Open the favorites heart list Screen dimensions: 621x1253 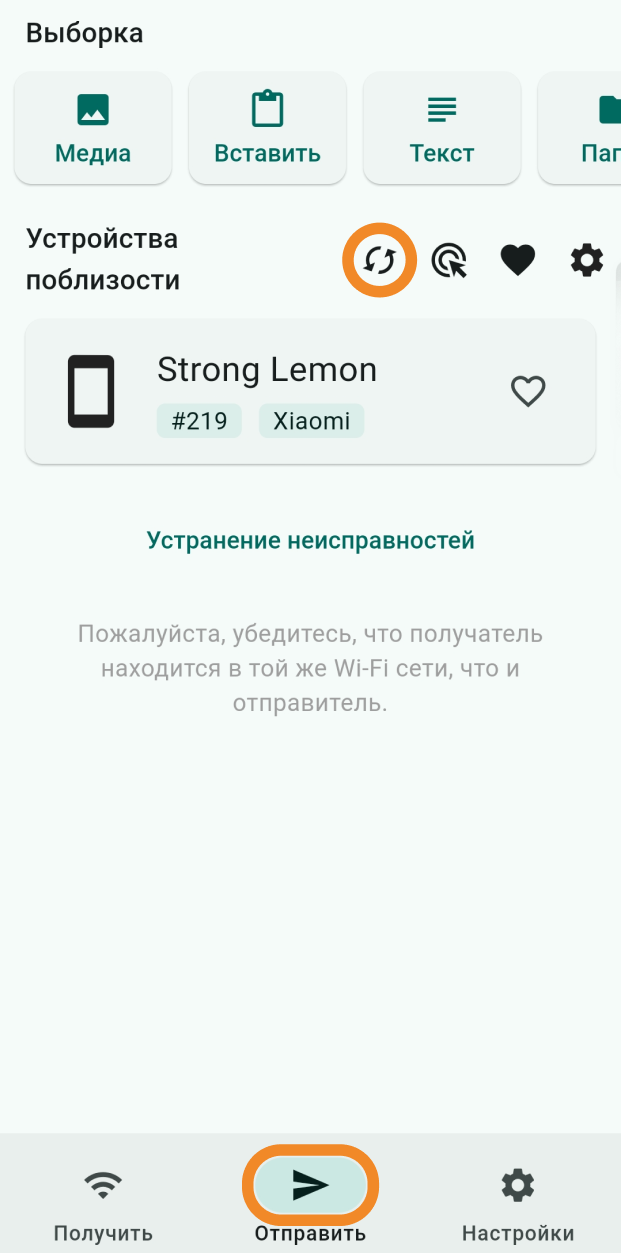tap(517, 261)
